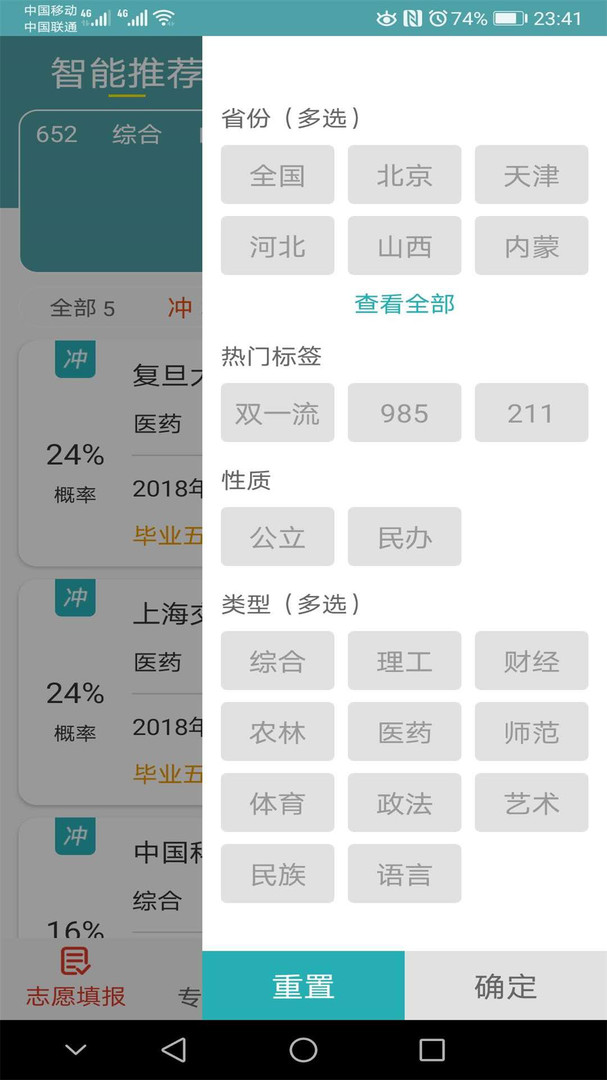
Task: Confirm filters with 确定
Action: point(506,986)
